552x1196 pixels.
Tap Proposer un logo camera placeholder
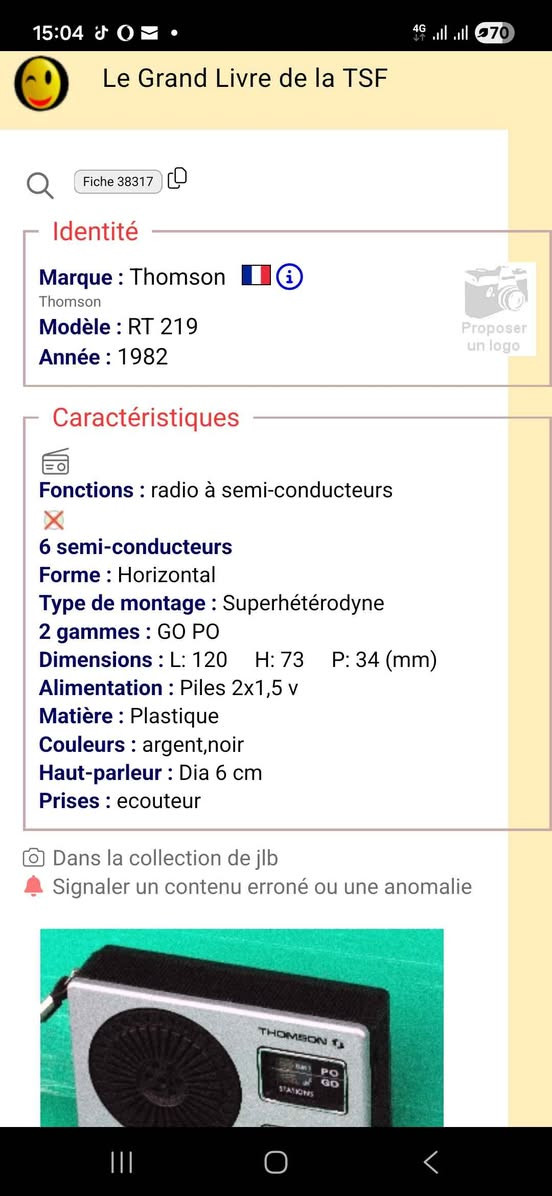[494, 309]
